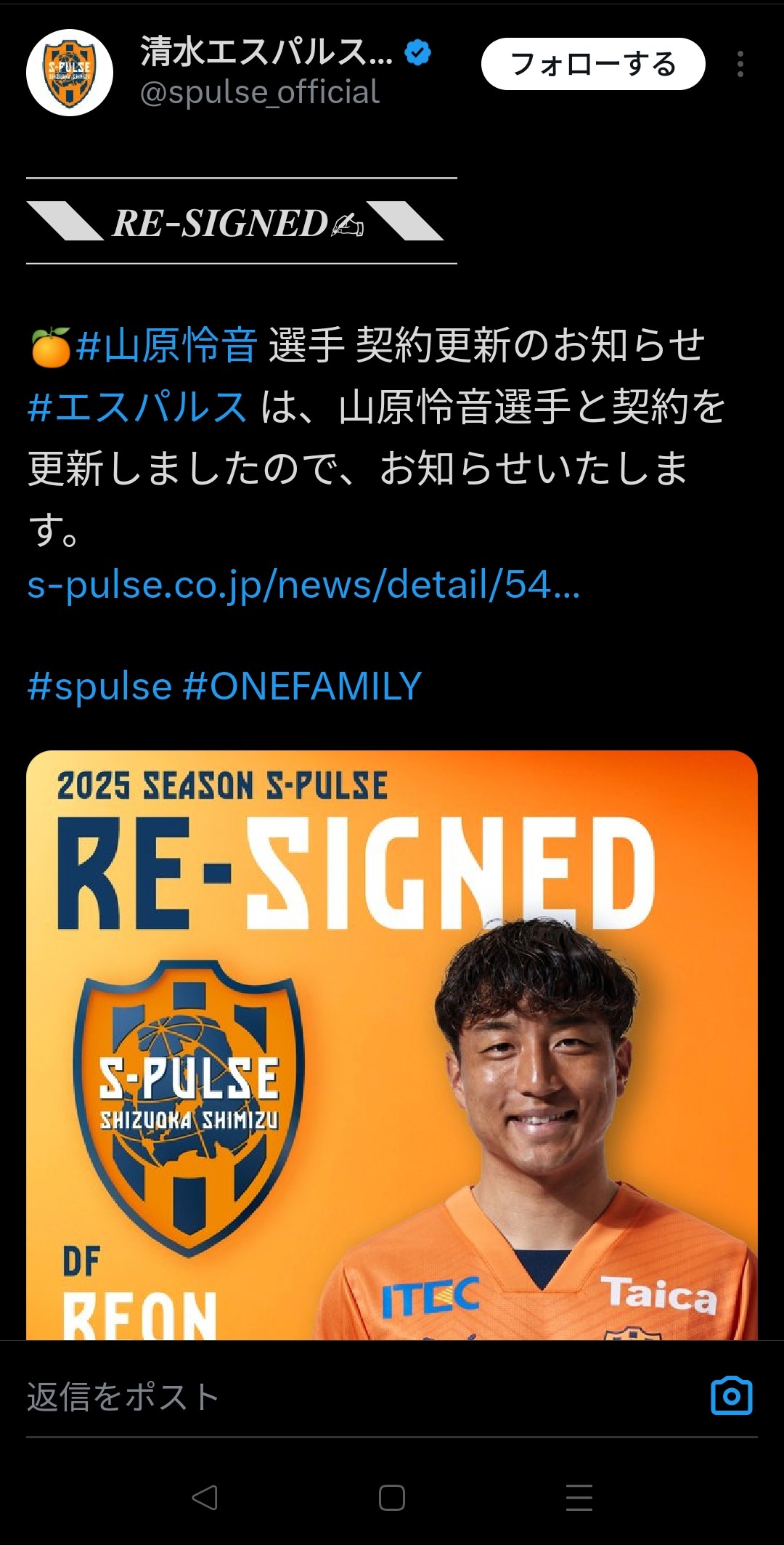Open the #山原怜音 hashtag
This screenshot has height=1545, width=784.
[167, 345]
